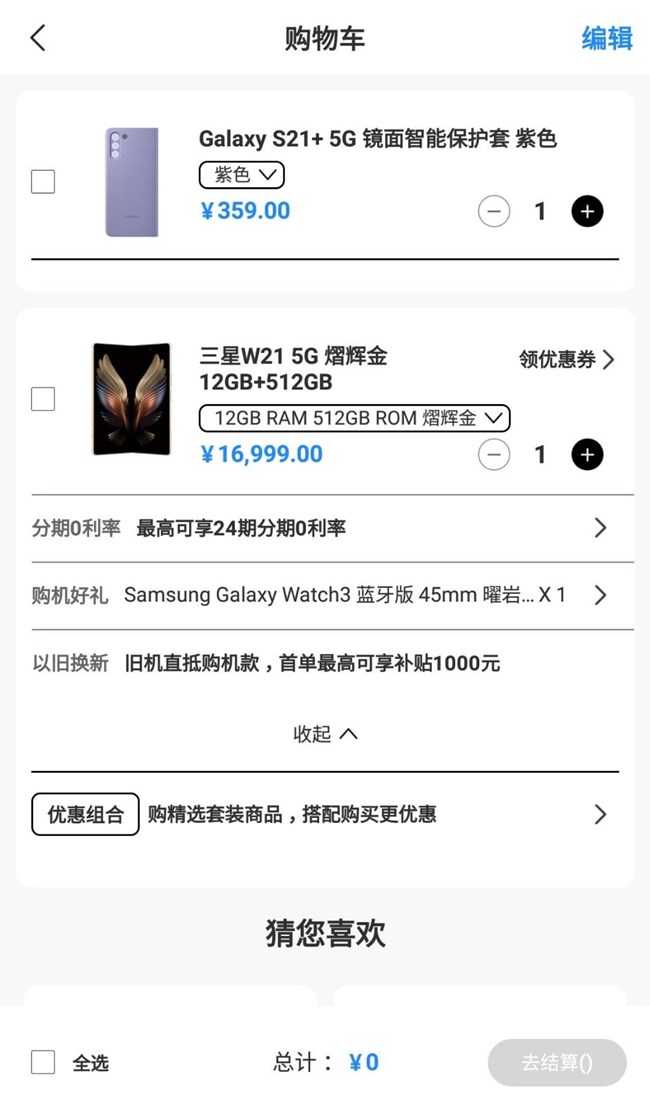Decrease quantity of 三星W21 5G
Screen dimensions: 650x1119
pos(494,455)
